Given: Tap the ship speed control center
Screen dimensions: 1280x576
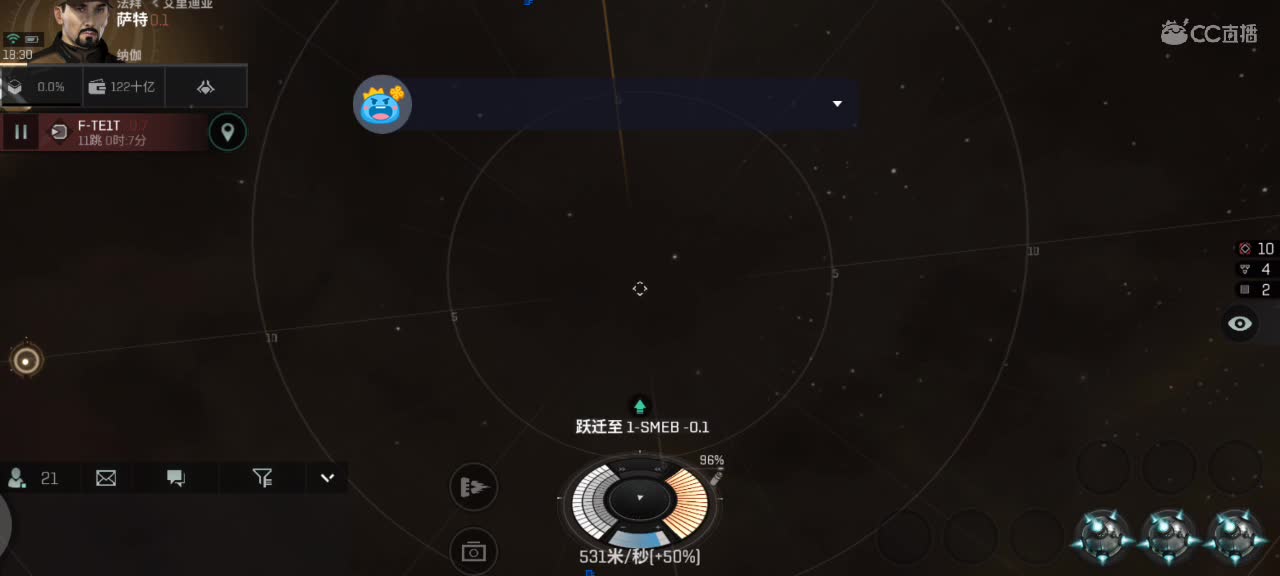Looking at the screenshot, I should tap(639, 497).
